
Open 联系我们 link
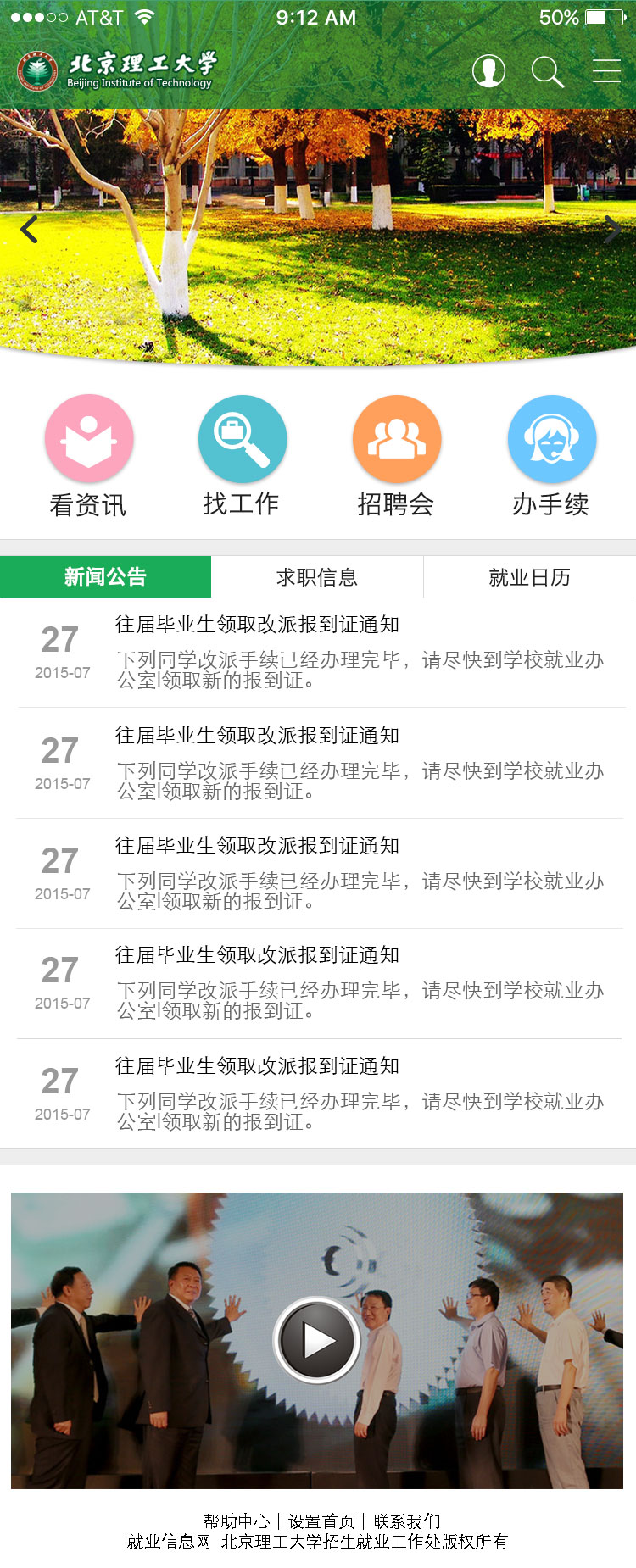406,1521
